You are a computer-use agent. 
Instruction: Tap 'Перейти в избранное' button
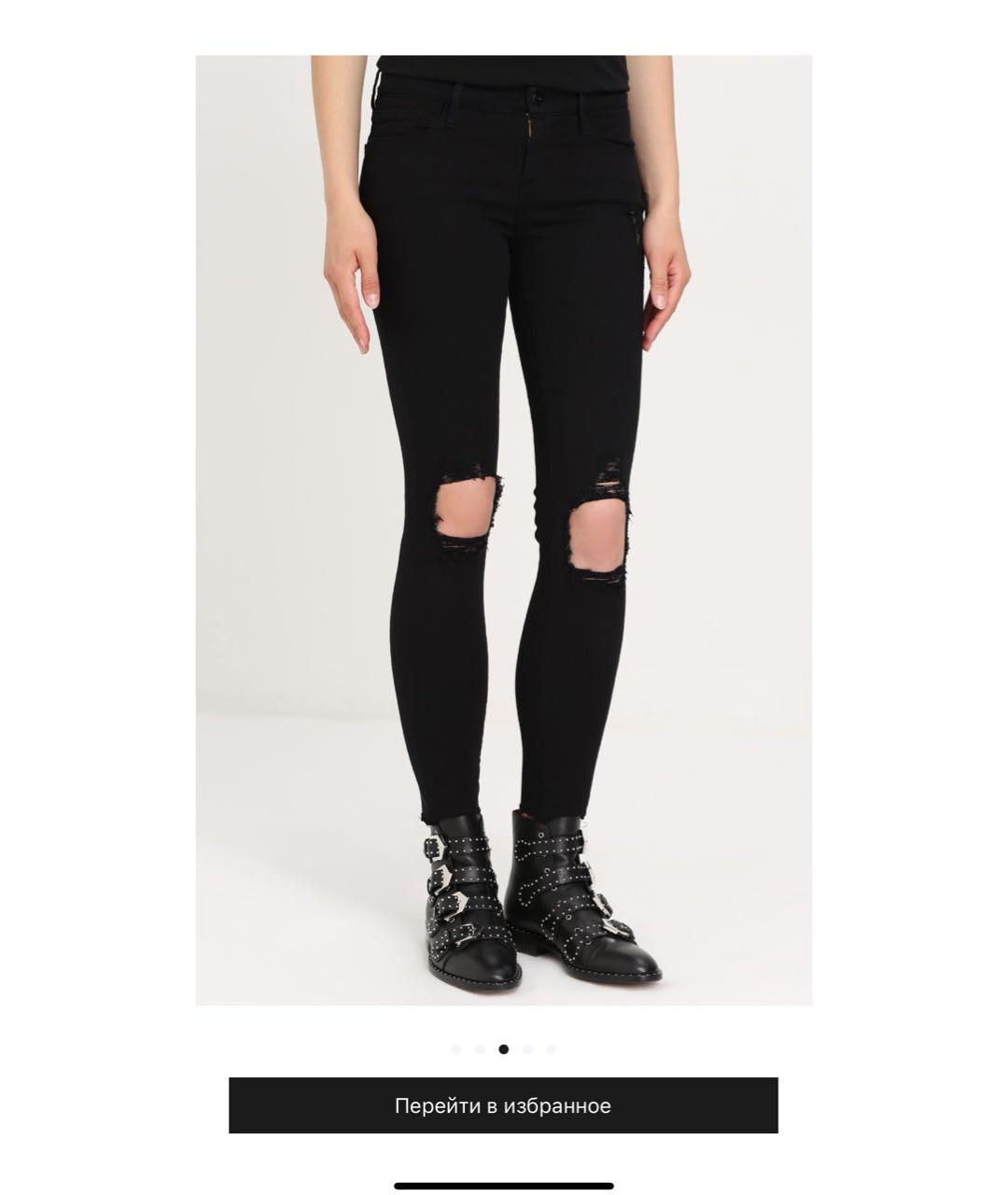click(x=503, y=1105)
